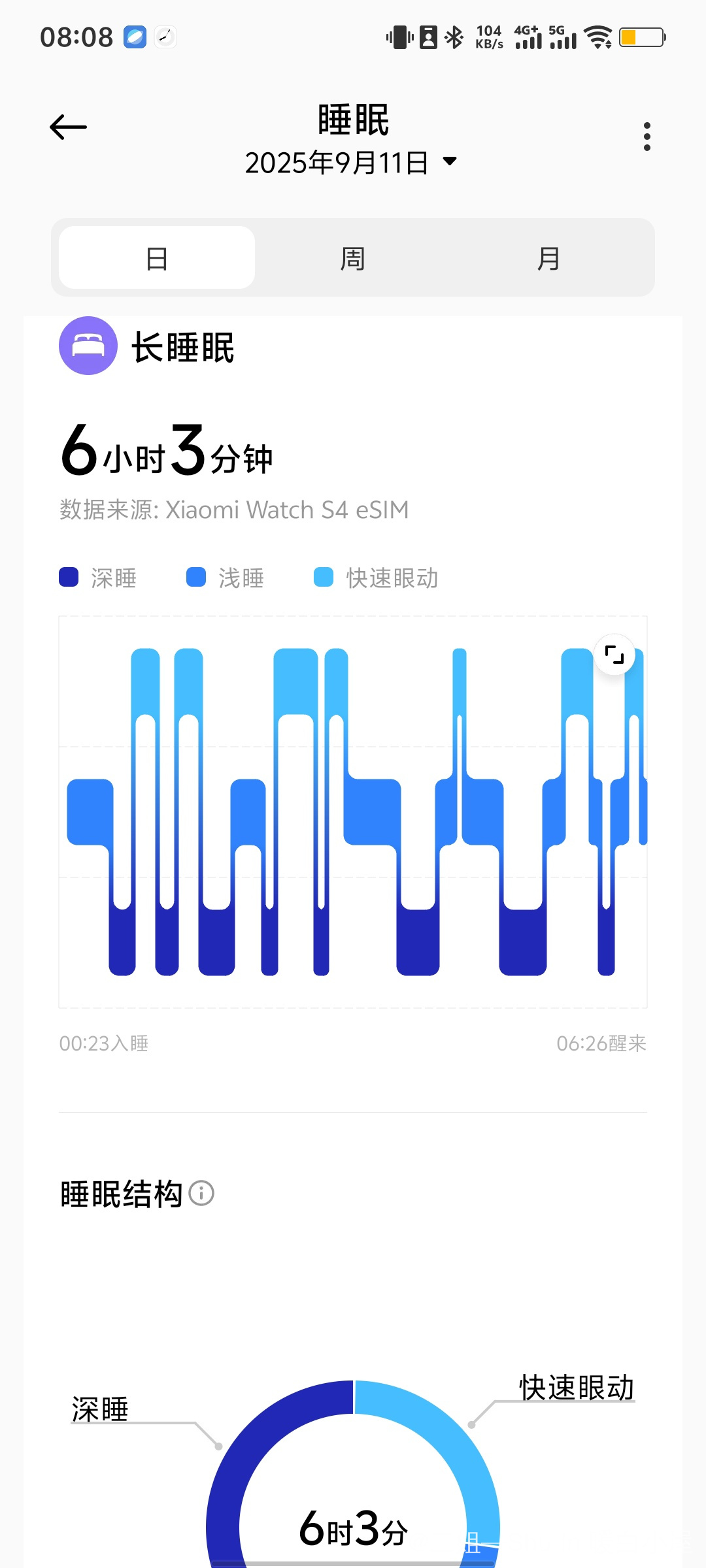The image size is (706, 1568).
Task: Expand the sleep chart to fullscreen
Action: pyautogui.click(x=614, y=655)
